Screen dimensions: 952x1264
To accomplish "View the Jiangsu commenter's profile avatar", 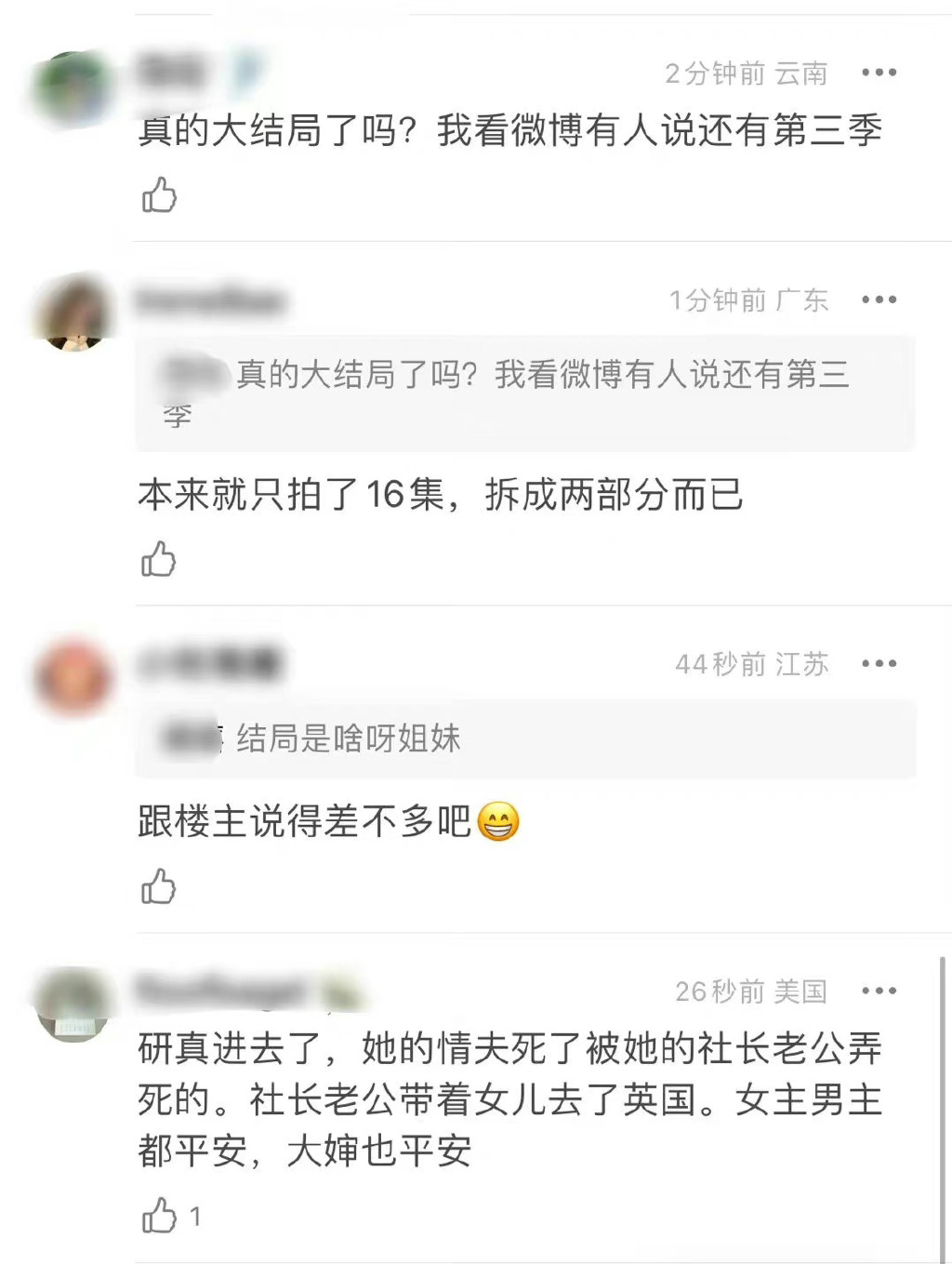I will point(74,677).
